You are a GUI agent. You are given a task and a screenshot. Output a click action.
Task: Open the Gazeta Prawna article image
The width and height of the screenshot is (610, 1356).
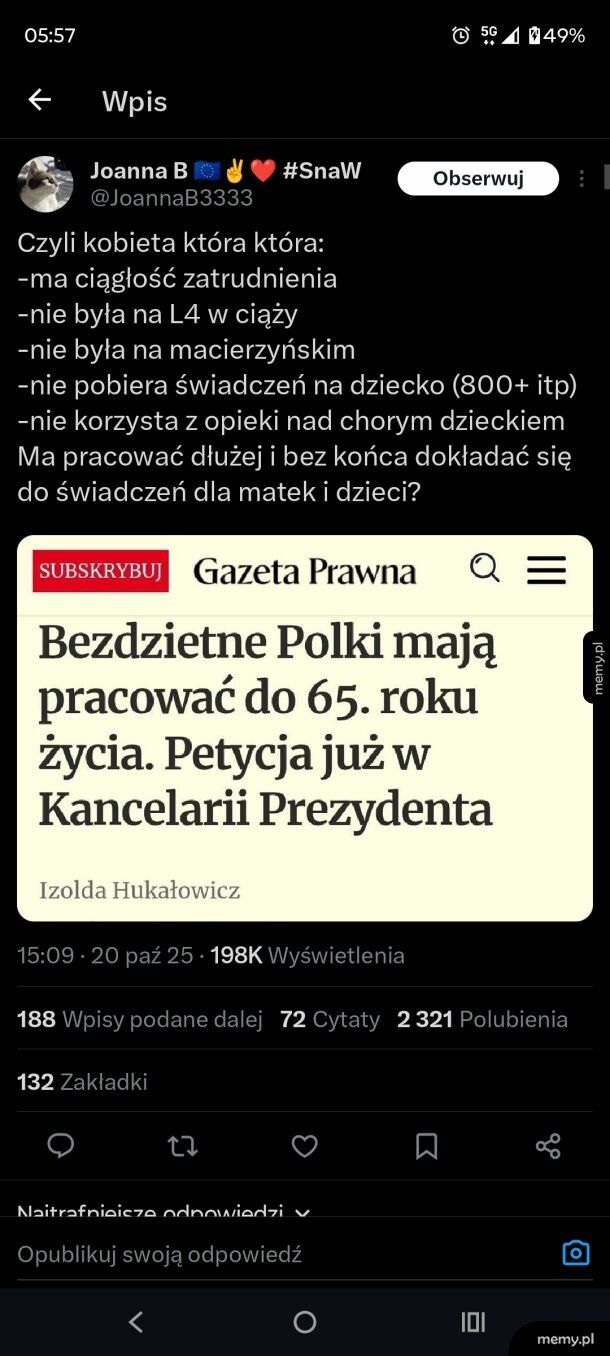pos(305,728)
